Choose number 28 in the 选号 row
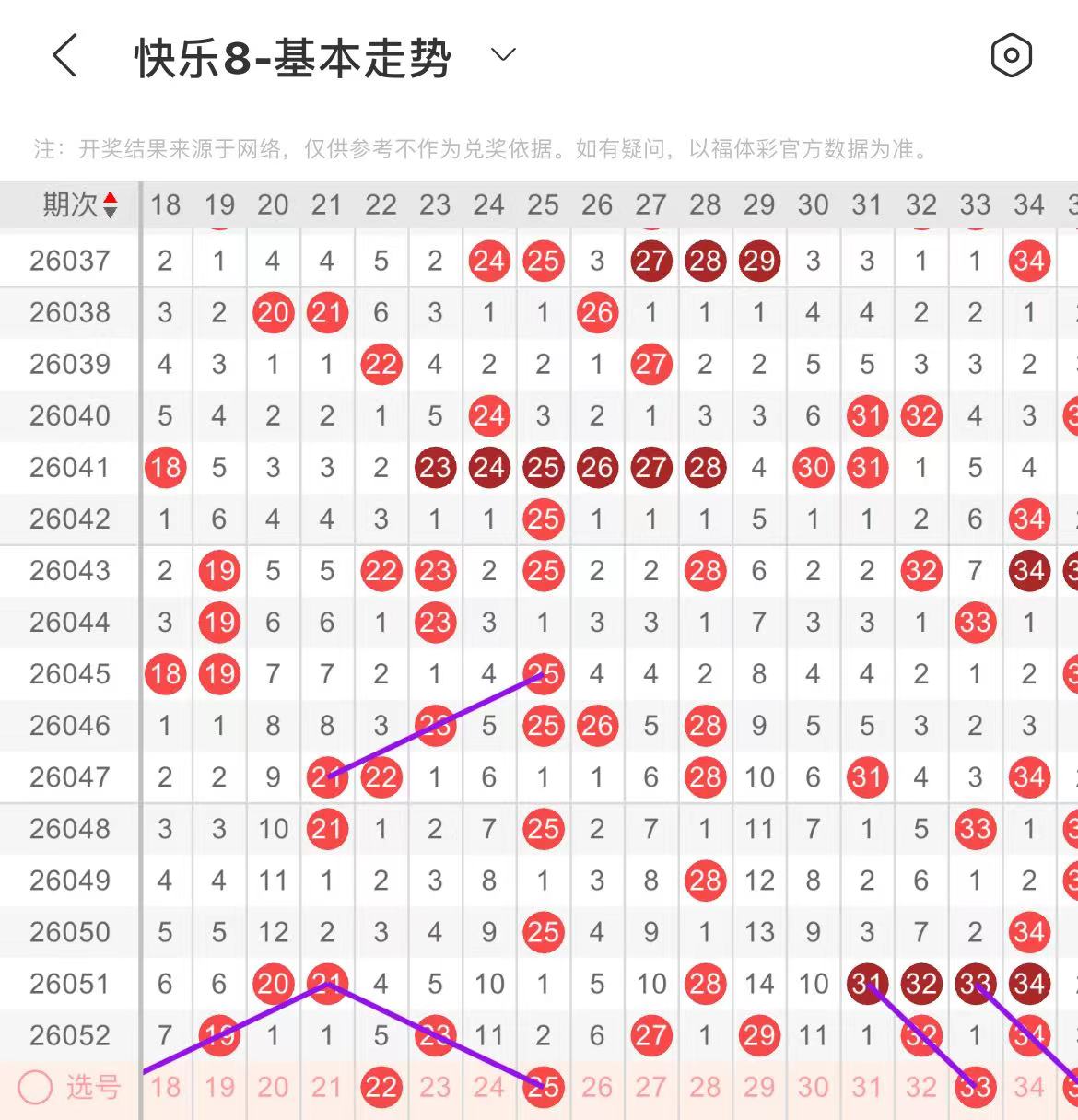The height and width of the screenshot is (1120, 1078). tap(705, 1088)
